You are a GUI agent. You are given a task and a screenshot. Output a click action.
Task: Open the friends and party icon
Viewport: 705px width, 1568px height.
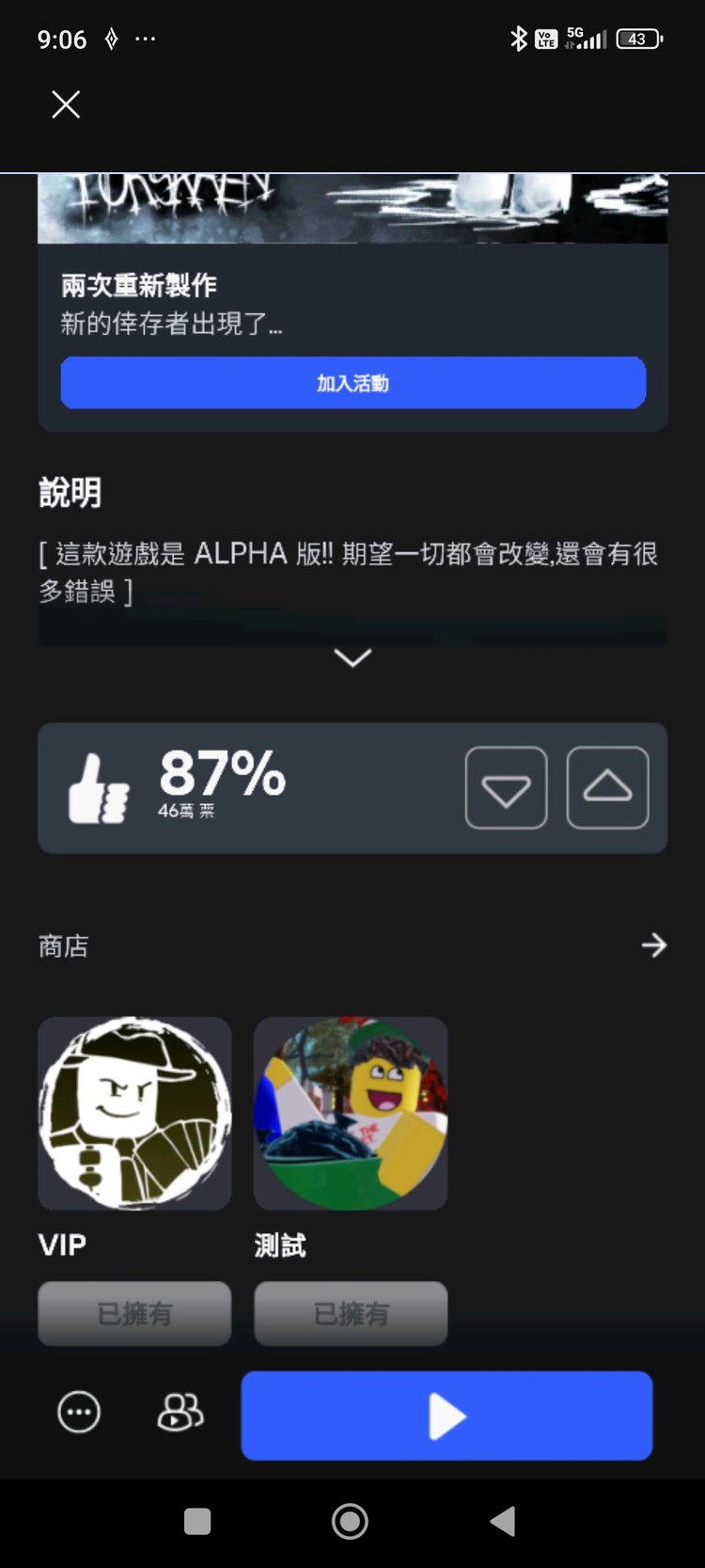(x=180, y=1412)
